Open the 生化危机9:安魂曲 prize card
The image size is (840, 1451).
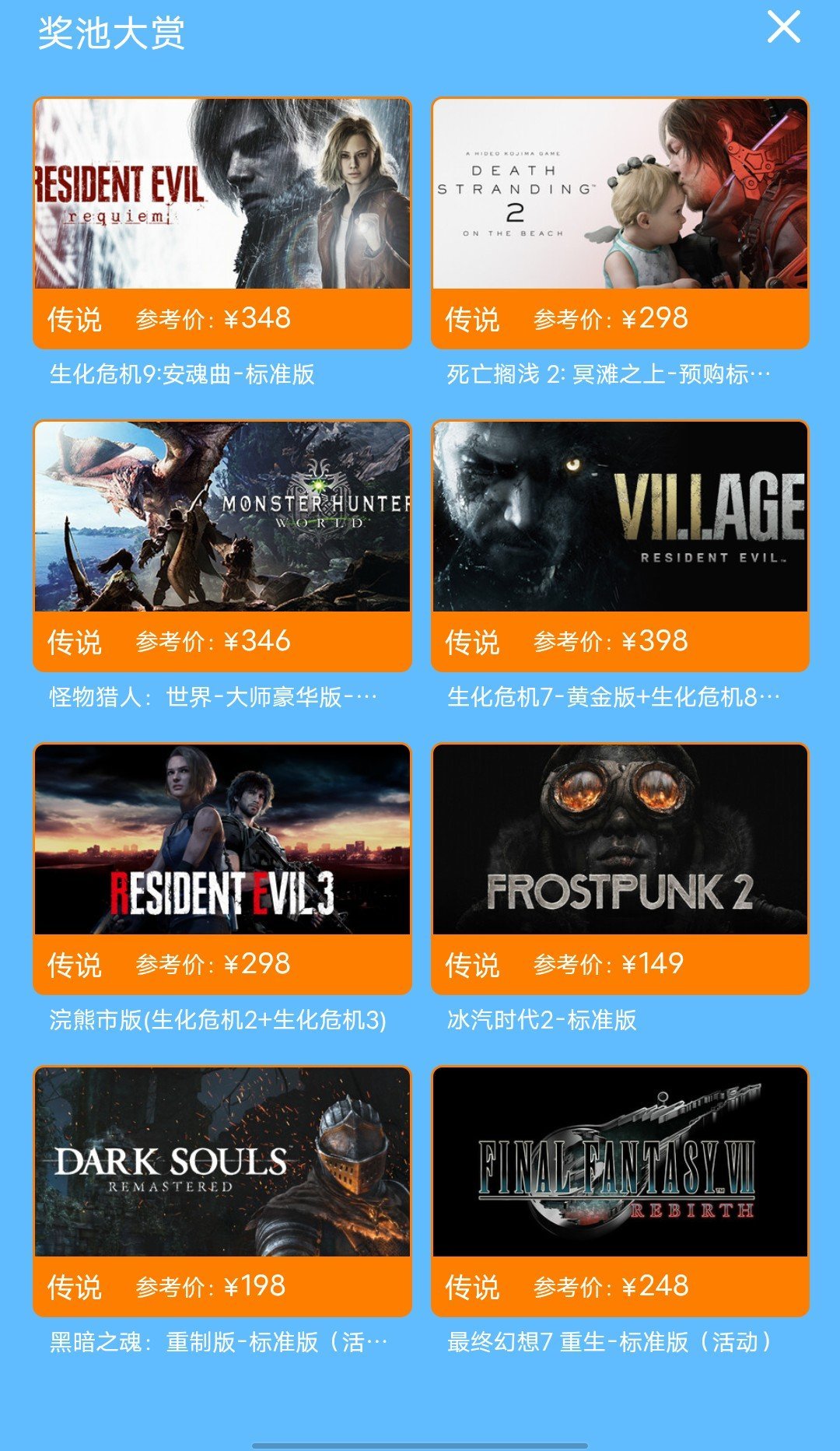click(222, 195)
